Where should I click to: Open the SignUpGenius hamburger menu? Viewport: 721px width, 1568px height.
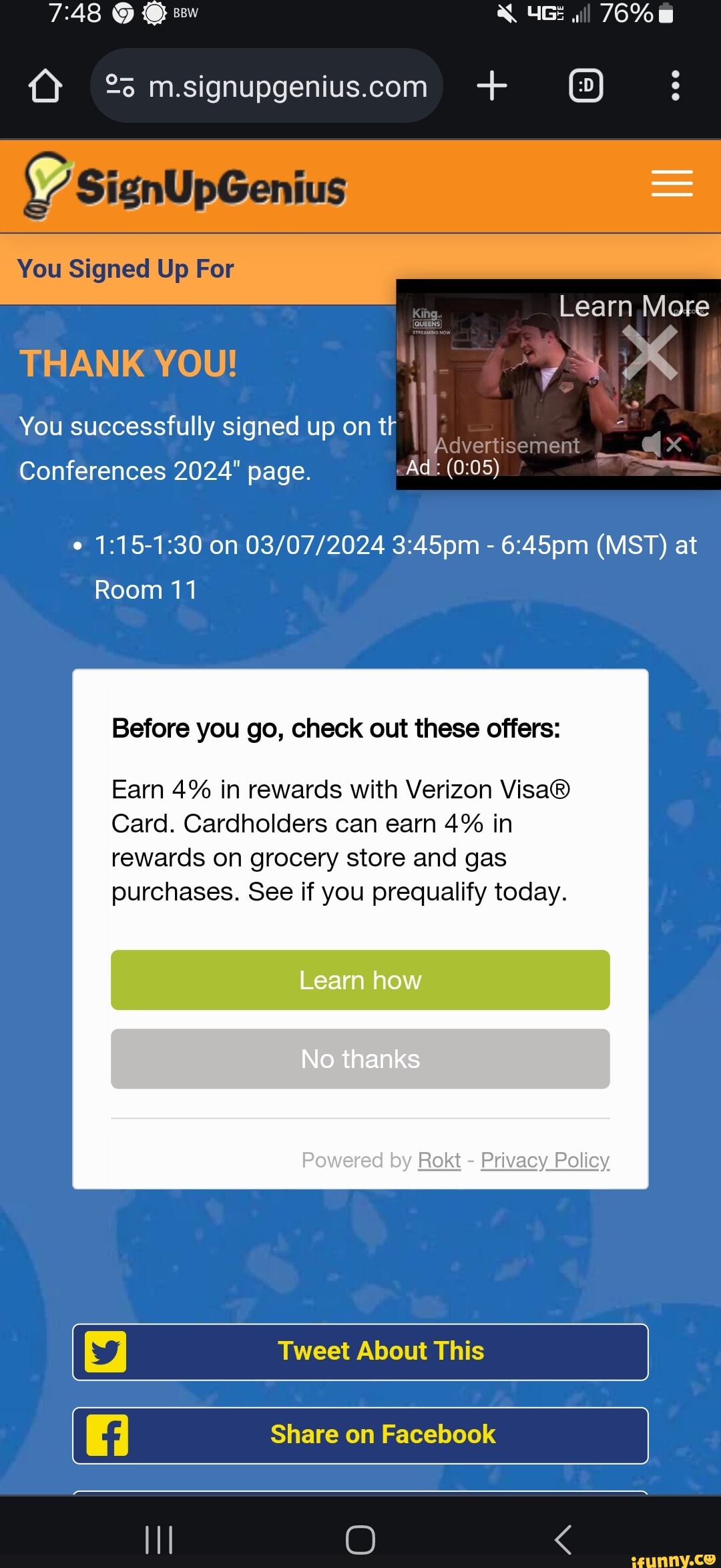(x=672, y=184)
